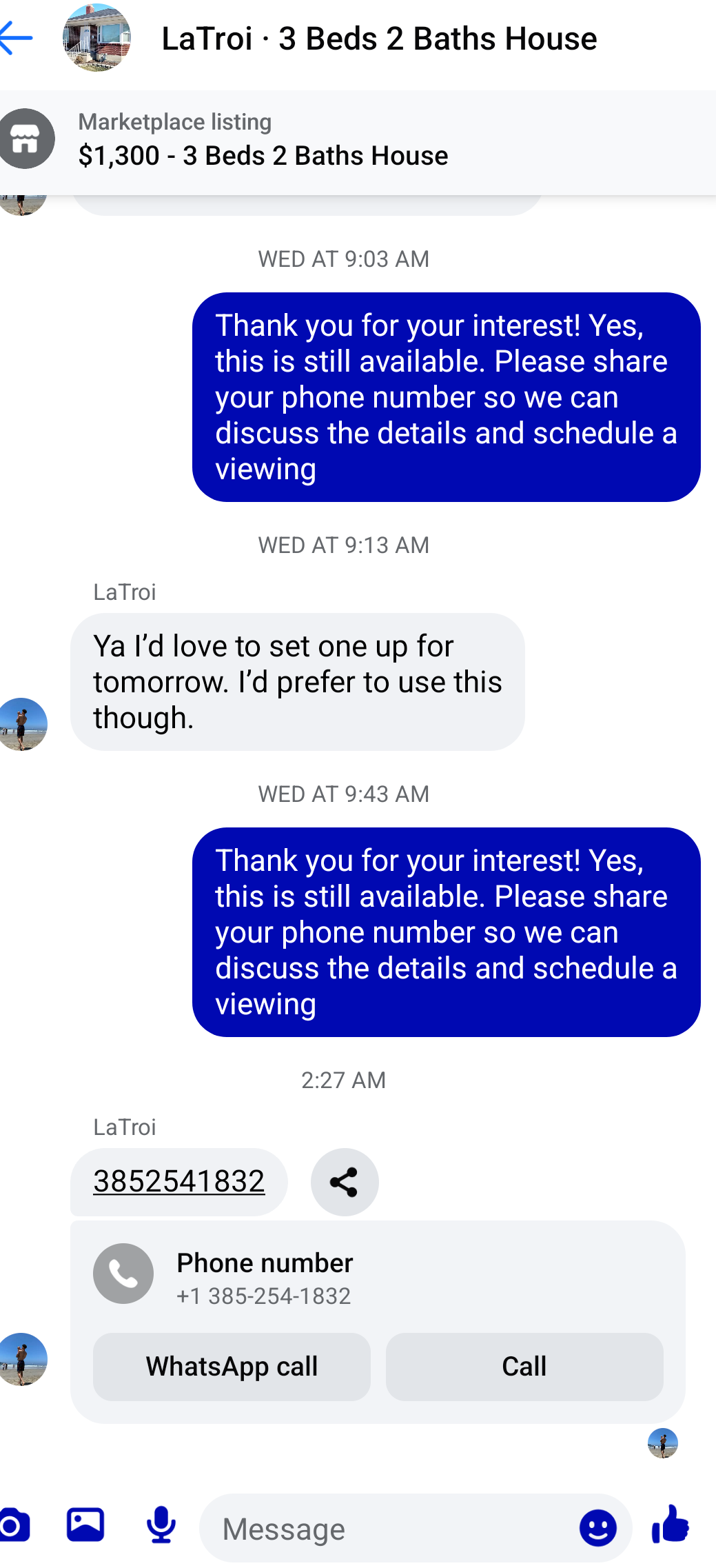Screen dimensions: 716x1568
Task: Go back using the arrow
Action: (17, 39)
